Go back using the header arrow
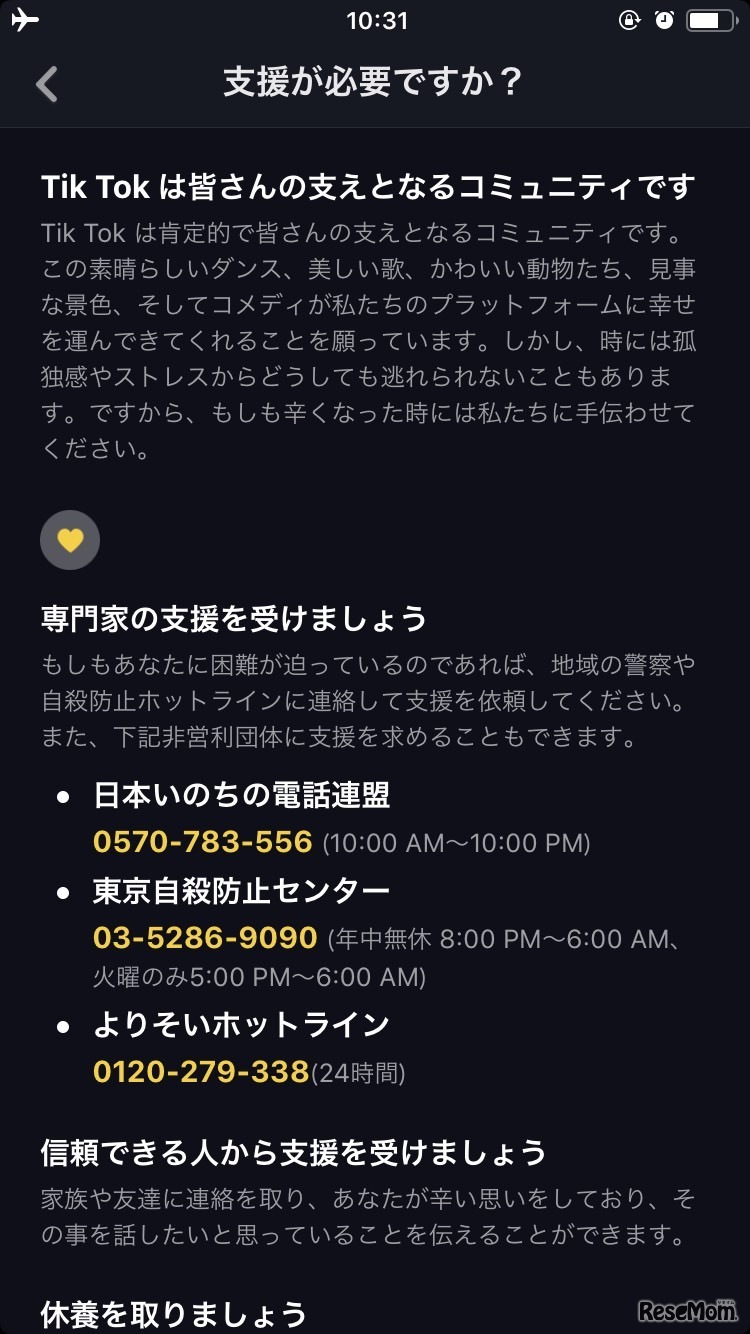This screenshot has height=1334, width=750. 47,84
